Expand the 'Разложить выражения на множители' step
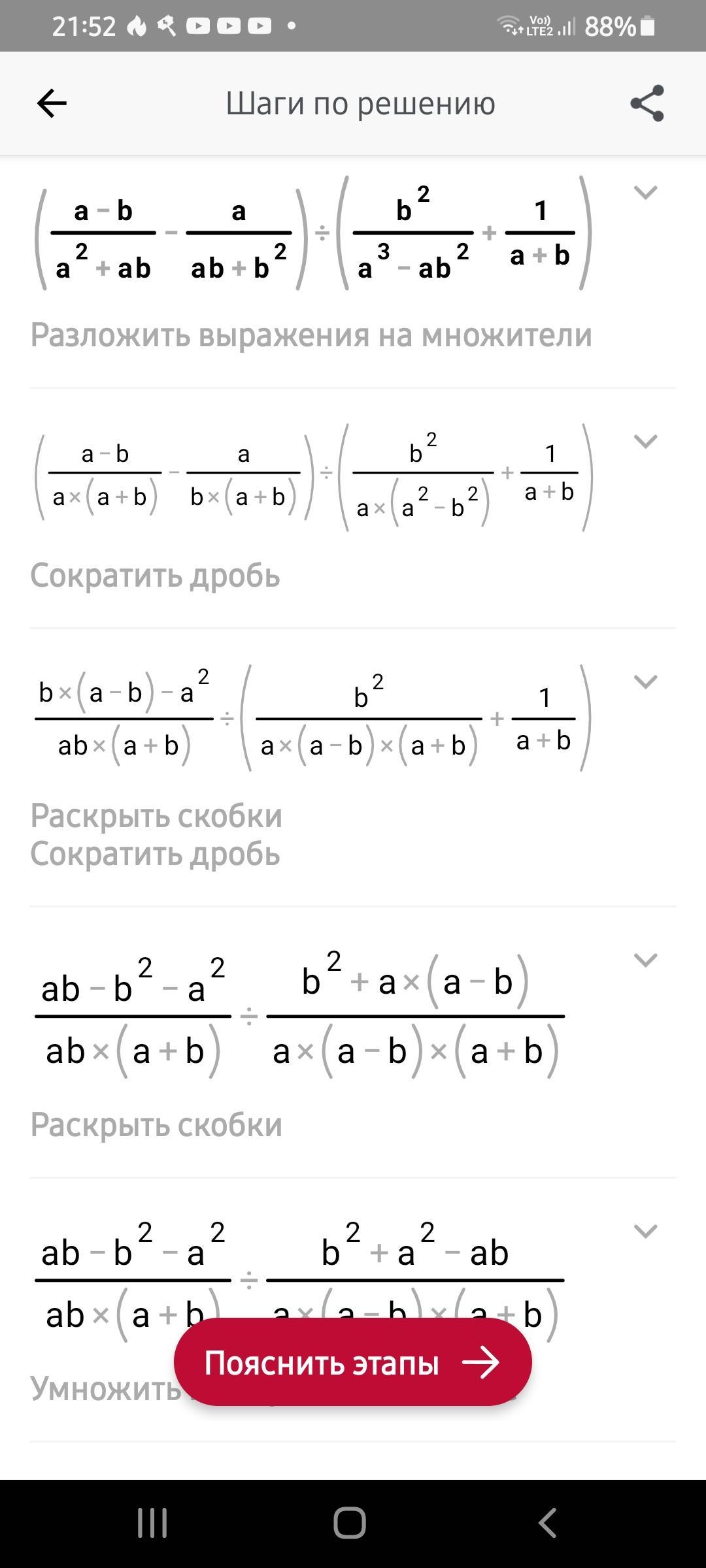706x1568 pixels. pyautogui.click(x=646, y=193)
